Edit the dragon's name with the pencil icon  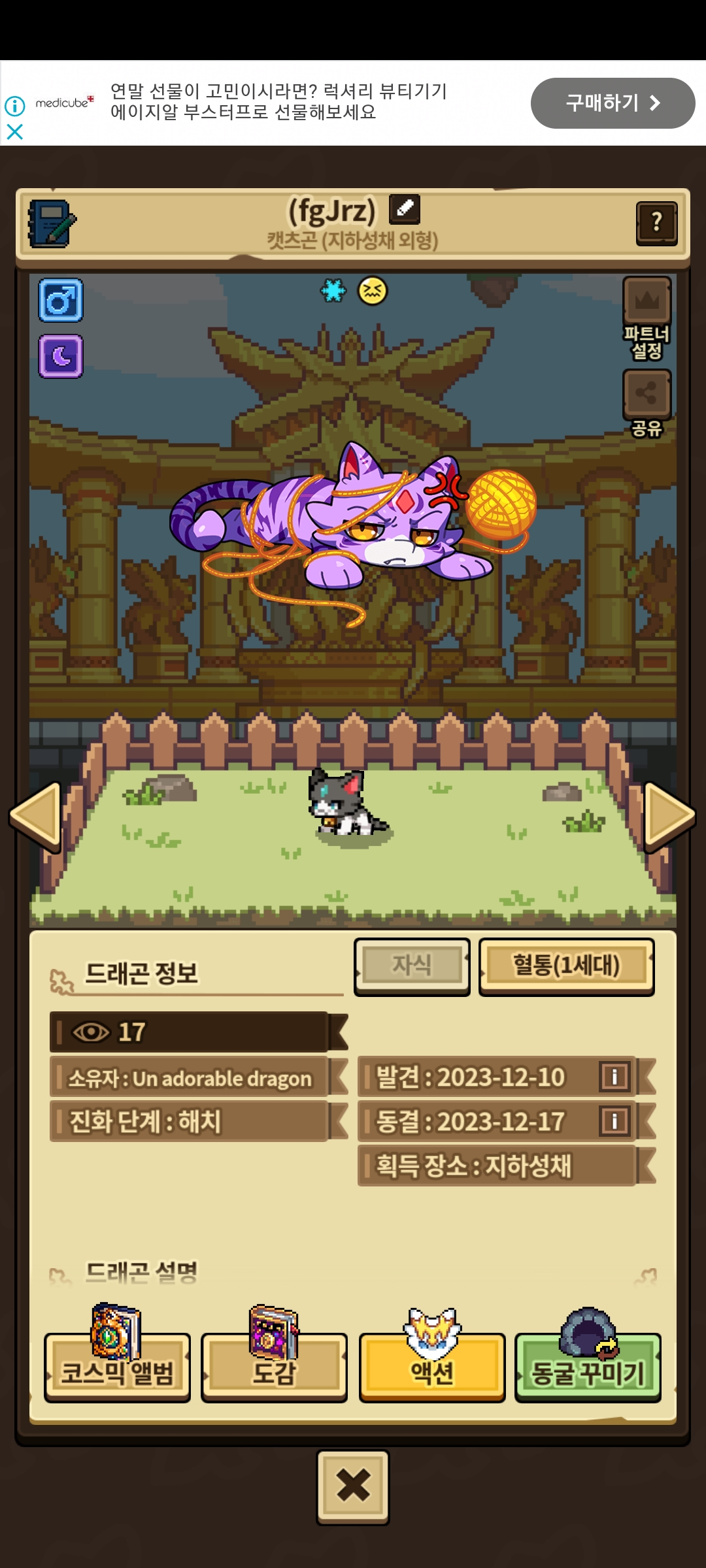point(405,209)
